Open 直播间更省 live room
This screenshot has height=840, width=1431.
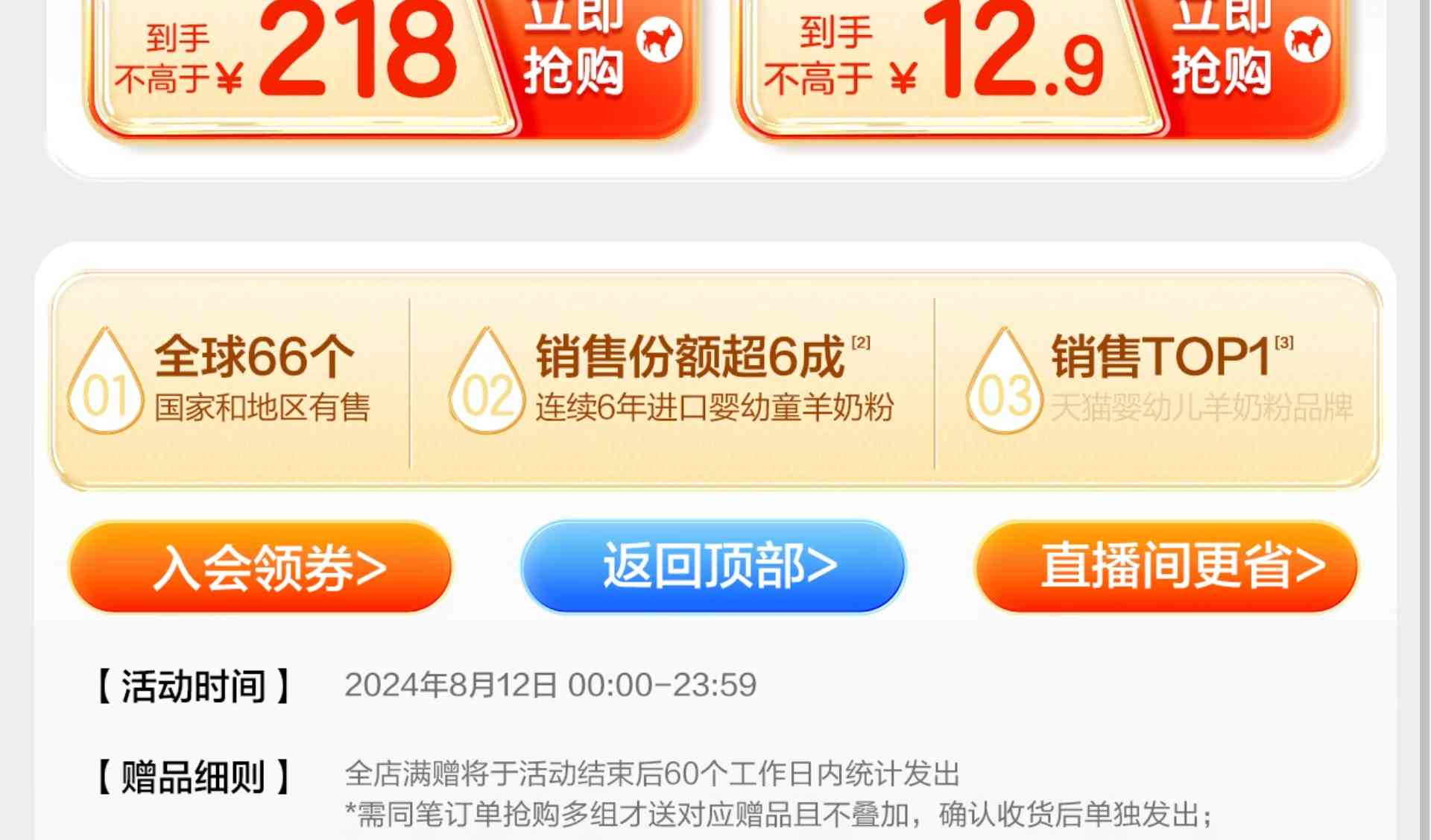click(x=1166, y=566)
